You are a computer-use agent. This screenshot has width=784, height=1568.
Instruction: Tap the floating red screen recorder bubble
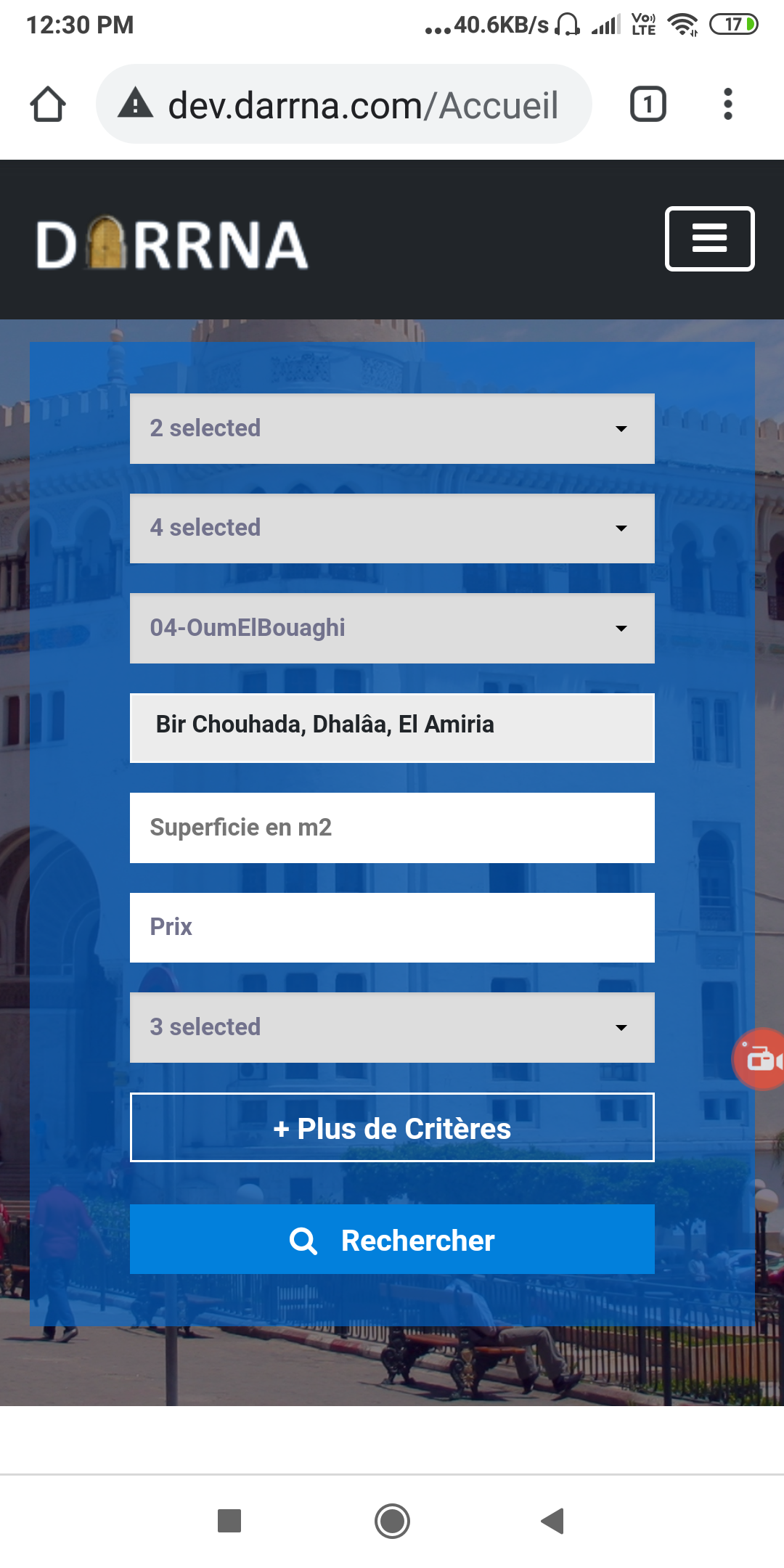click(x=759, y=1059)
